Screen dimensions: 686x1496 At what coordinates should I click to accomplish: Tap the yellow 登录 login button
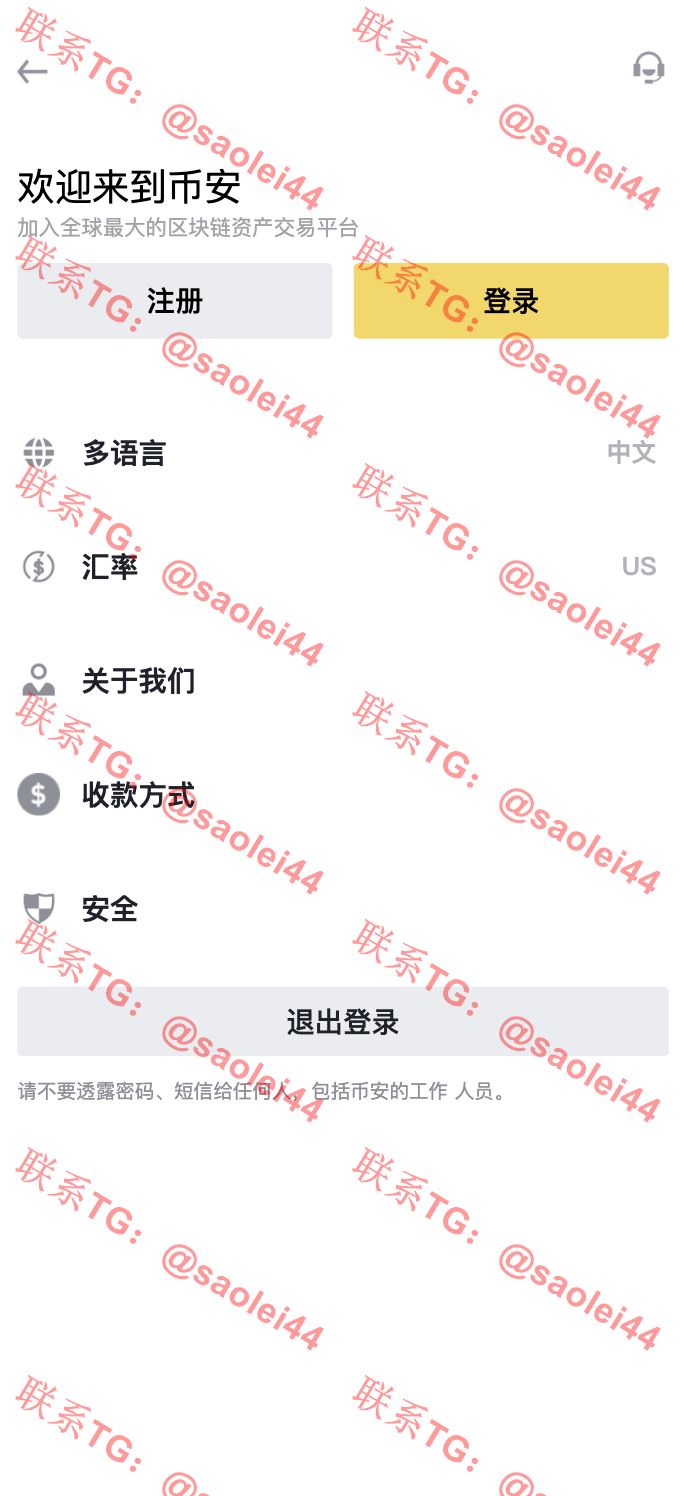pos(511,301)
